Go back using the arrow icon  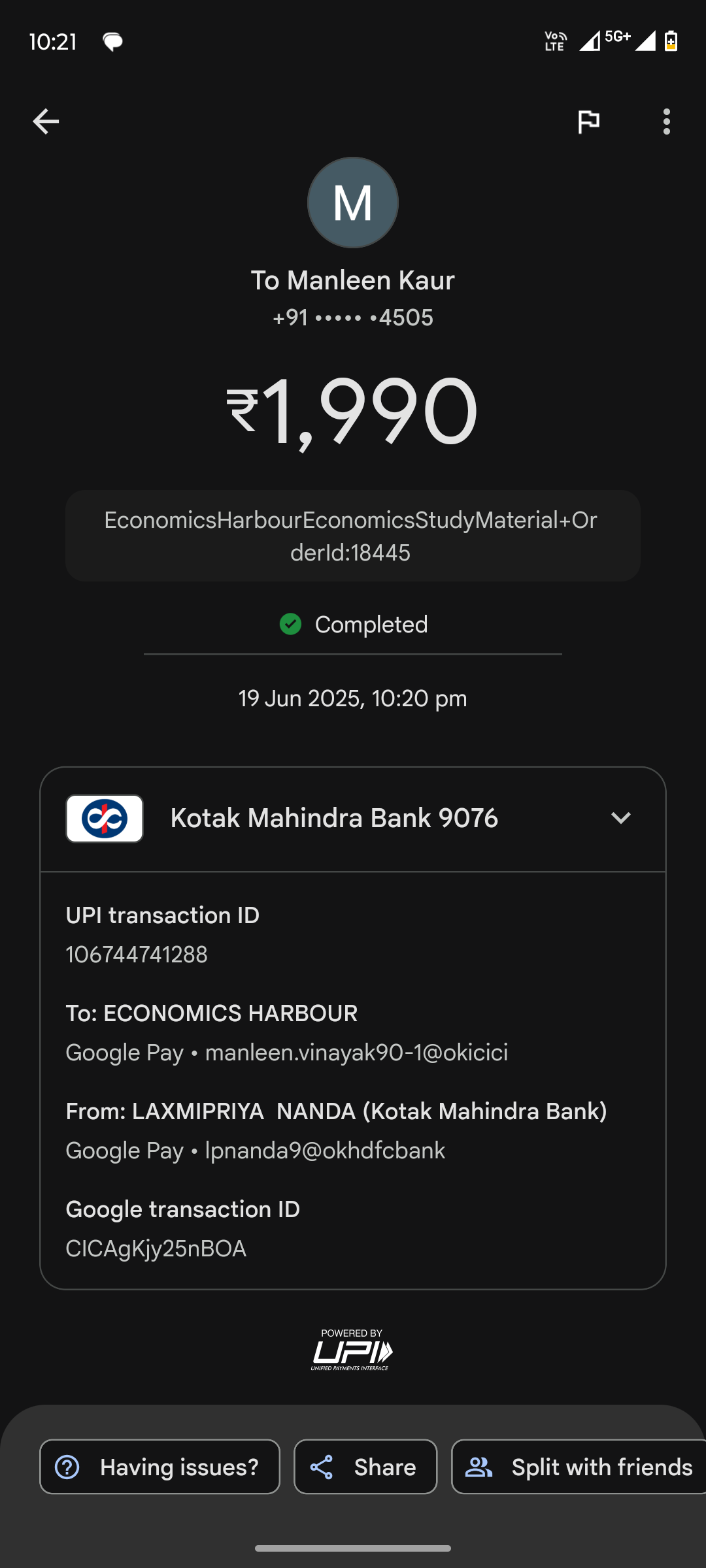point(46,122)
